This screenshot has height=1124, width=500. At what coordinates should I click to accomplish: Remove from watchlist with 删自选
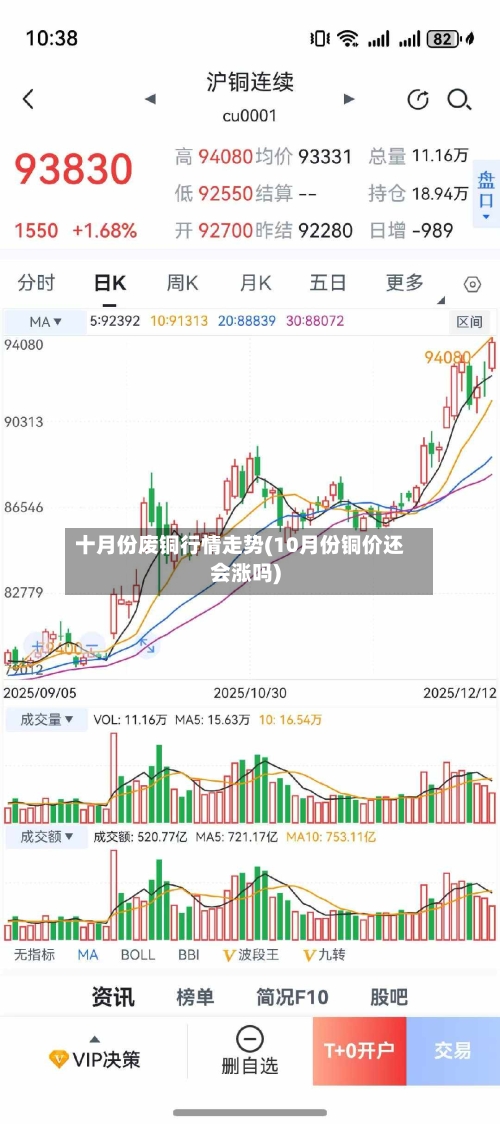click(249, 1051)
